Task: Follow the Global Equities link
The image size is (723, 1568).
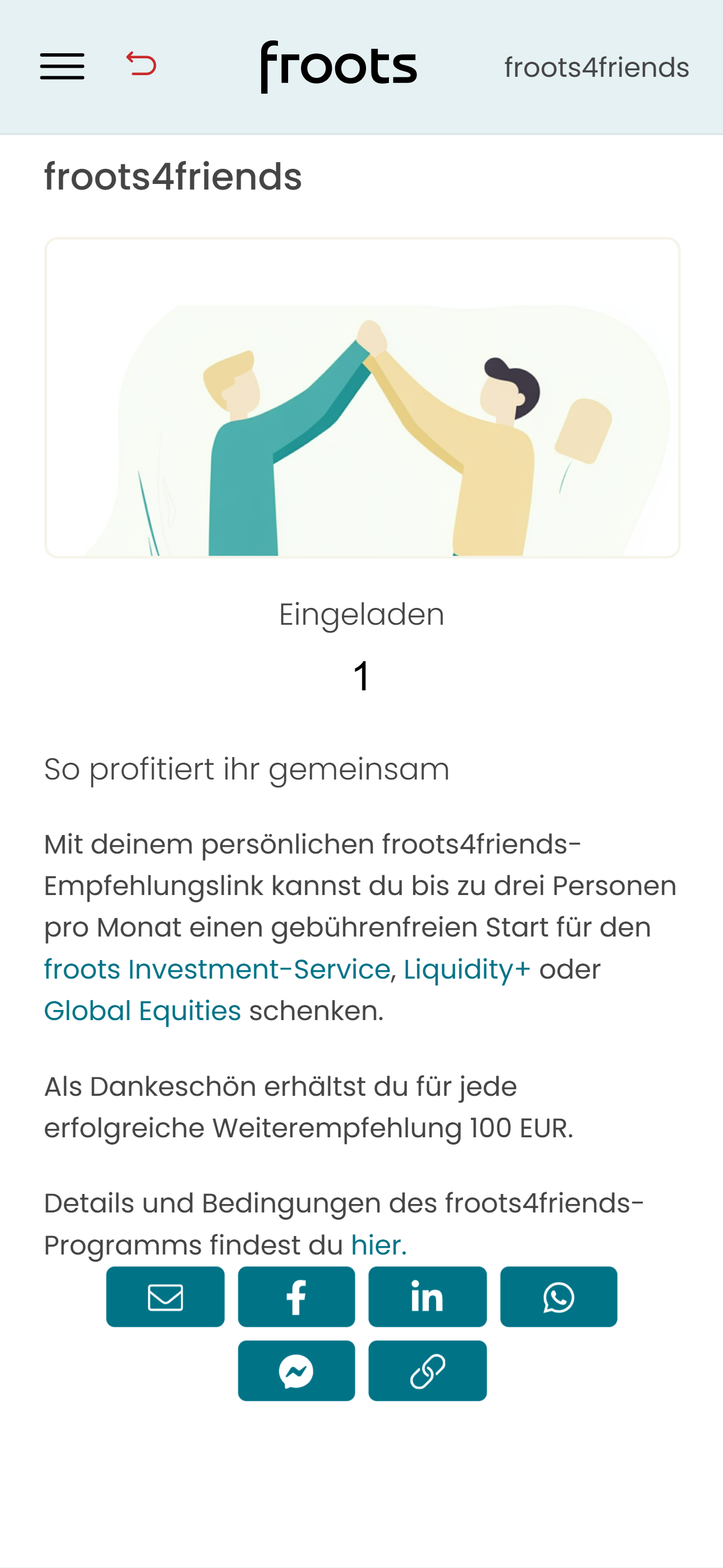Action: [x=142, y=1011]
